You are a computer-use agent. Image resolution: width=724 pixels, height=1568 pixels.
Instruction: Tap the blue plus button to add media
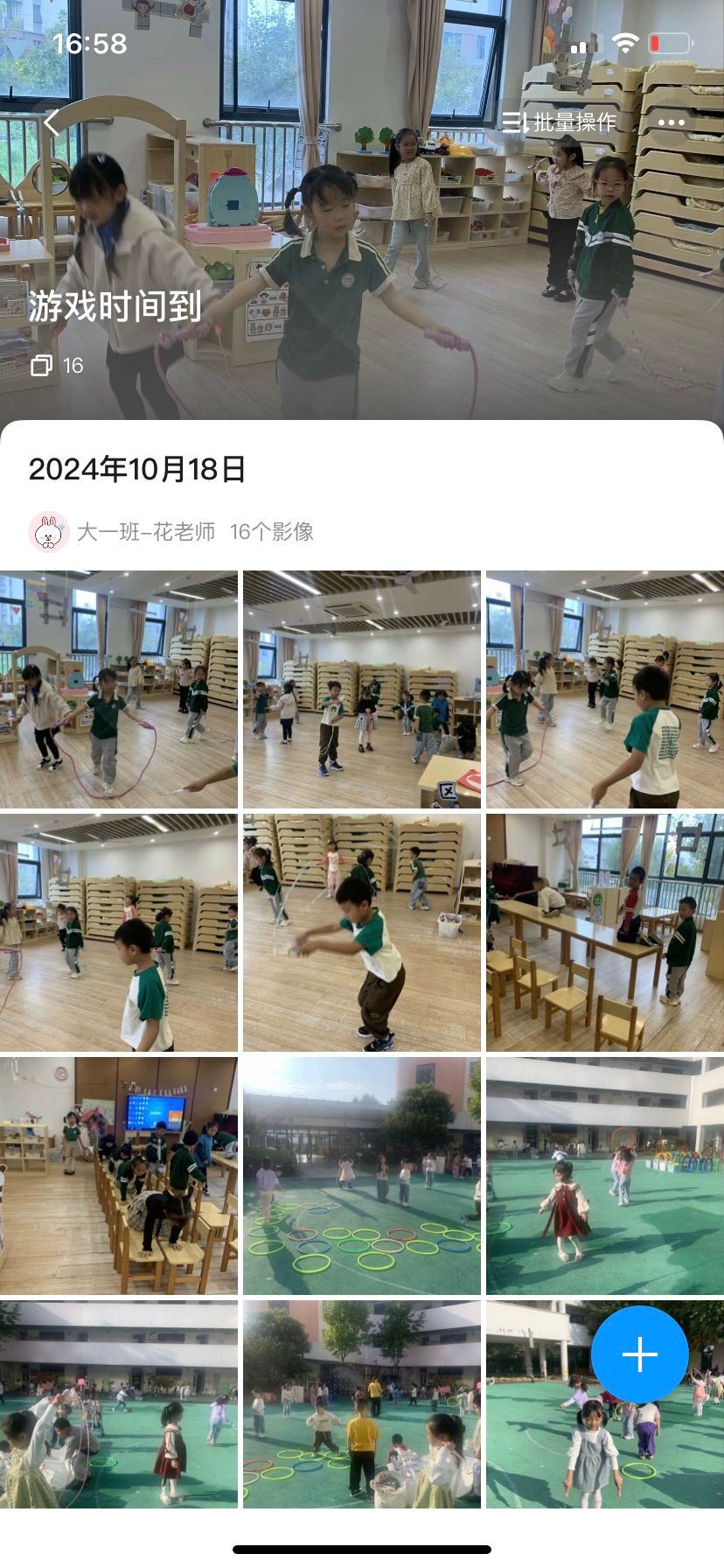click(639, 1354)
